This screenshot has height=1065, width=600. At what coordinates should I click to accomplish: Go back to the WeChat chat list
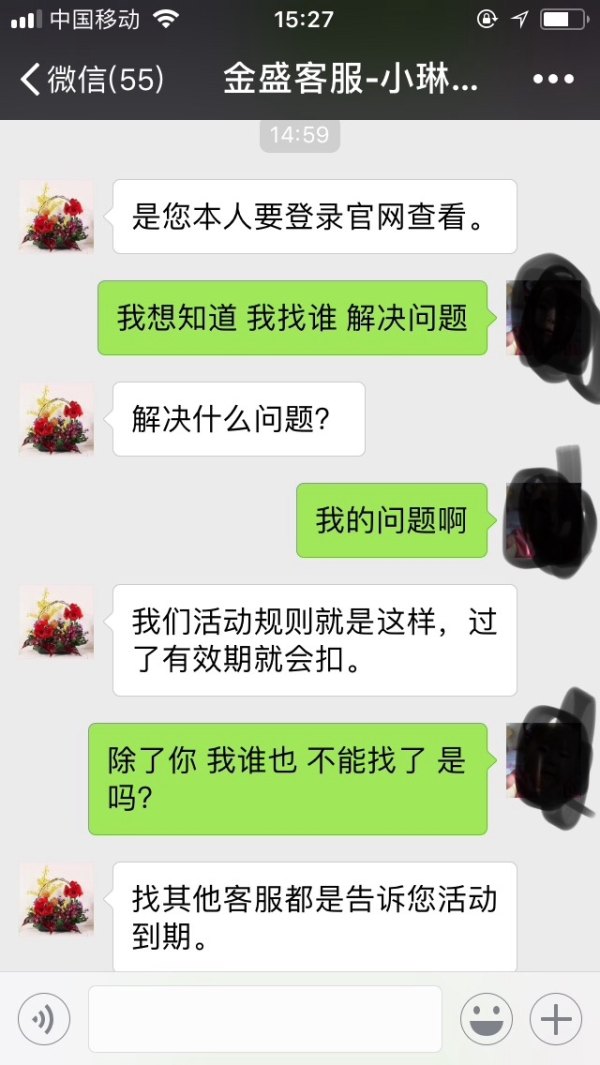pyautogui.click(x=90, y=80)
